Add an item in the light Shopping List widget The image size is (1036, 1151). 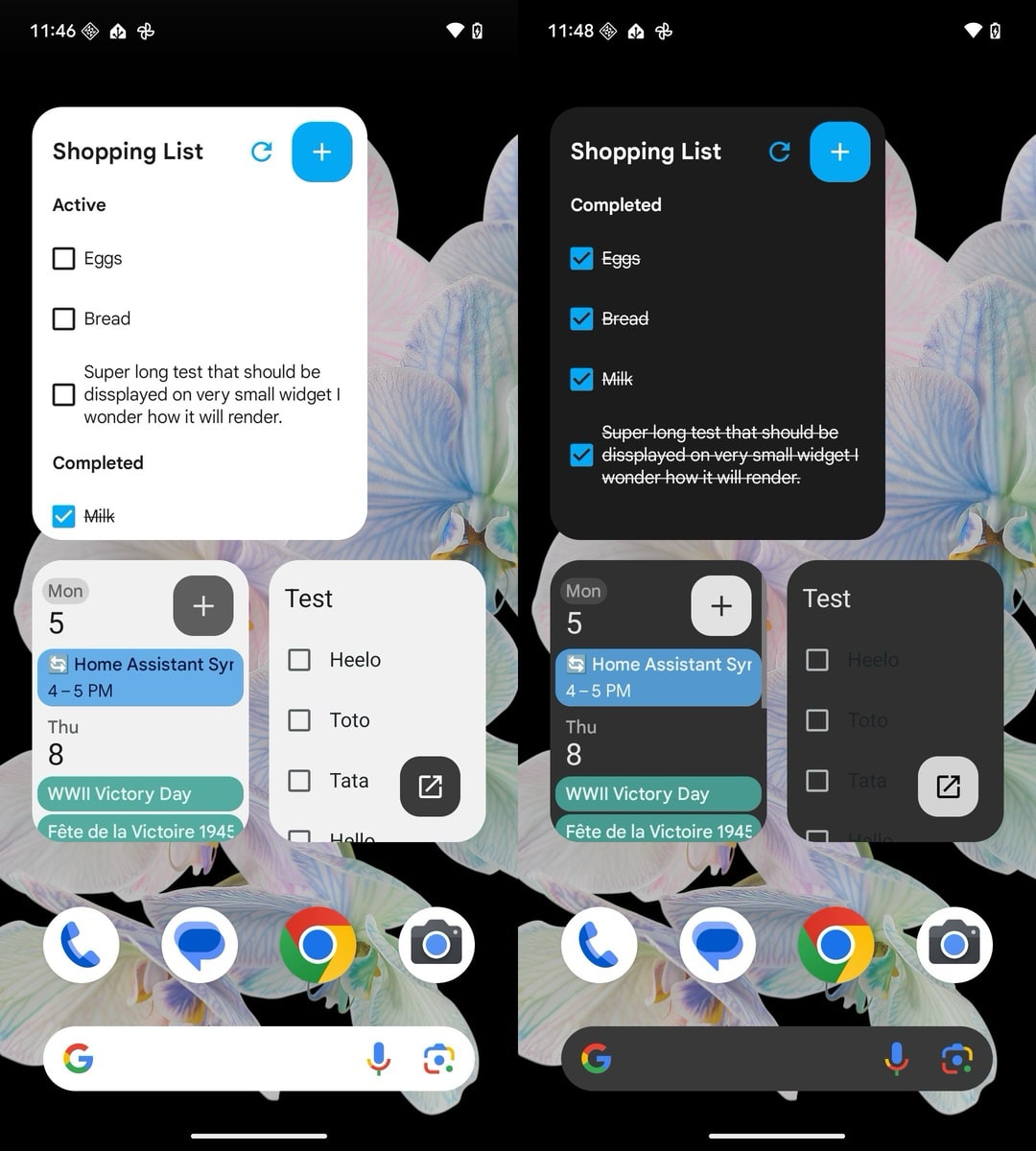point(321,152)
